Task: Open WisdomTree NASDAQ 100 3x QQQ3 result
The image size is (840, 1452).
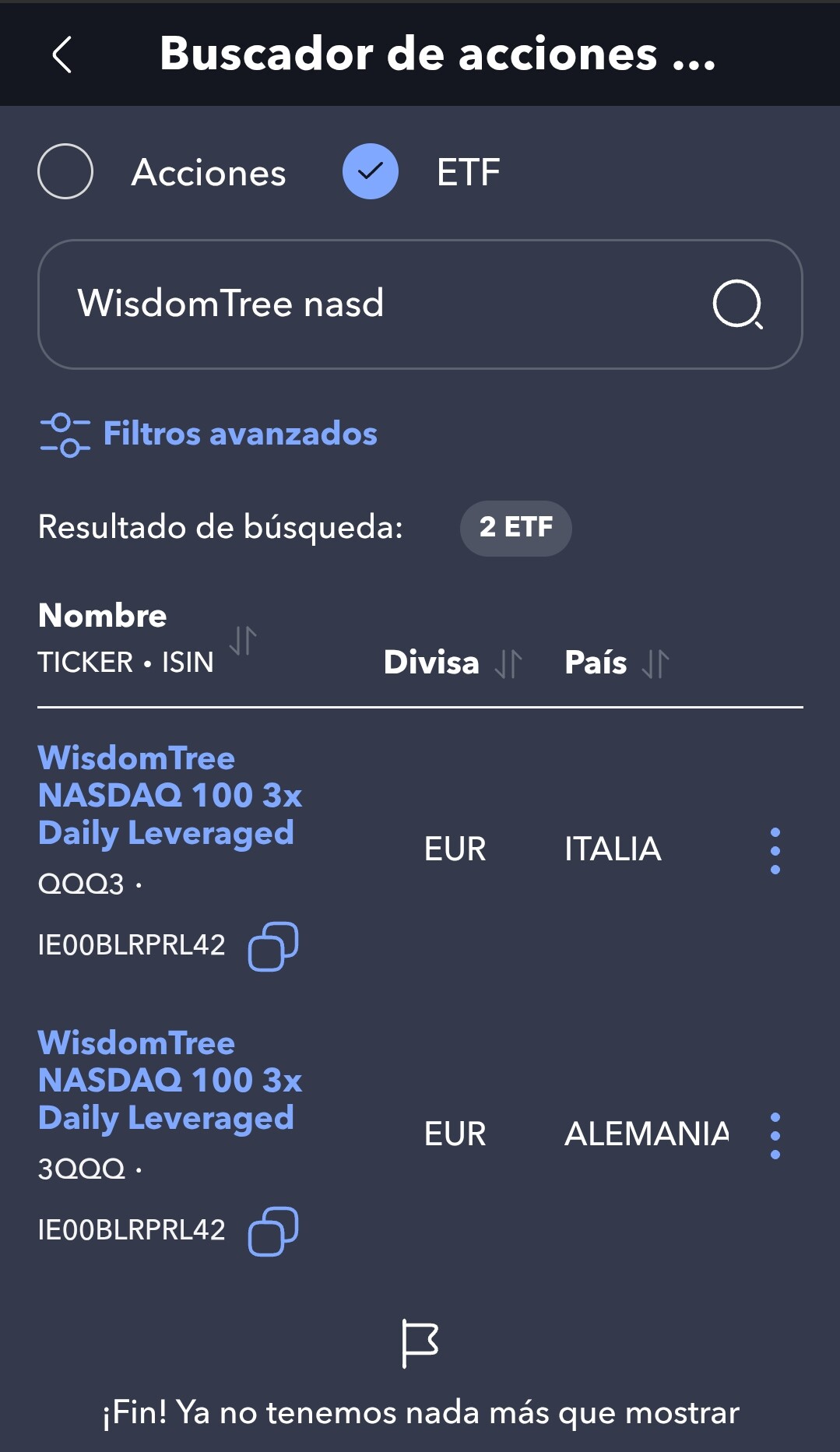Action: click(170, 795)
